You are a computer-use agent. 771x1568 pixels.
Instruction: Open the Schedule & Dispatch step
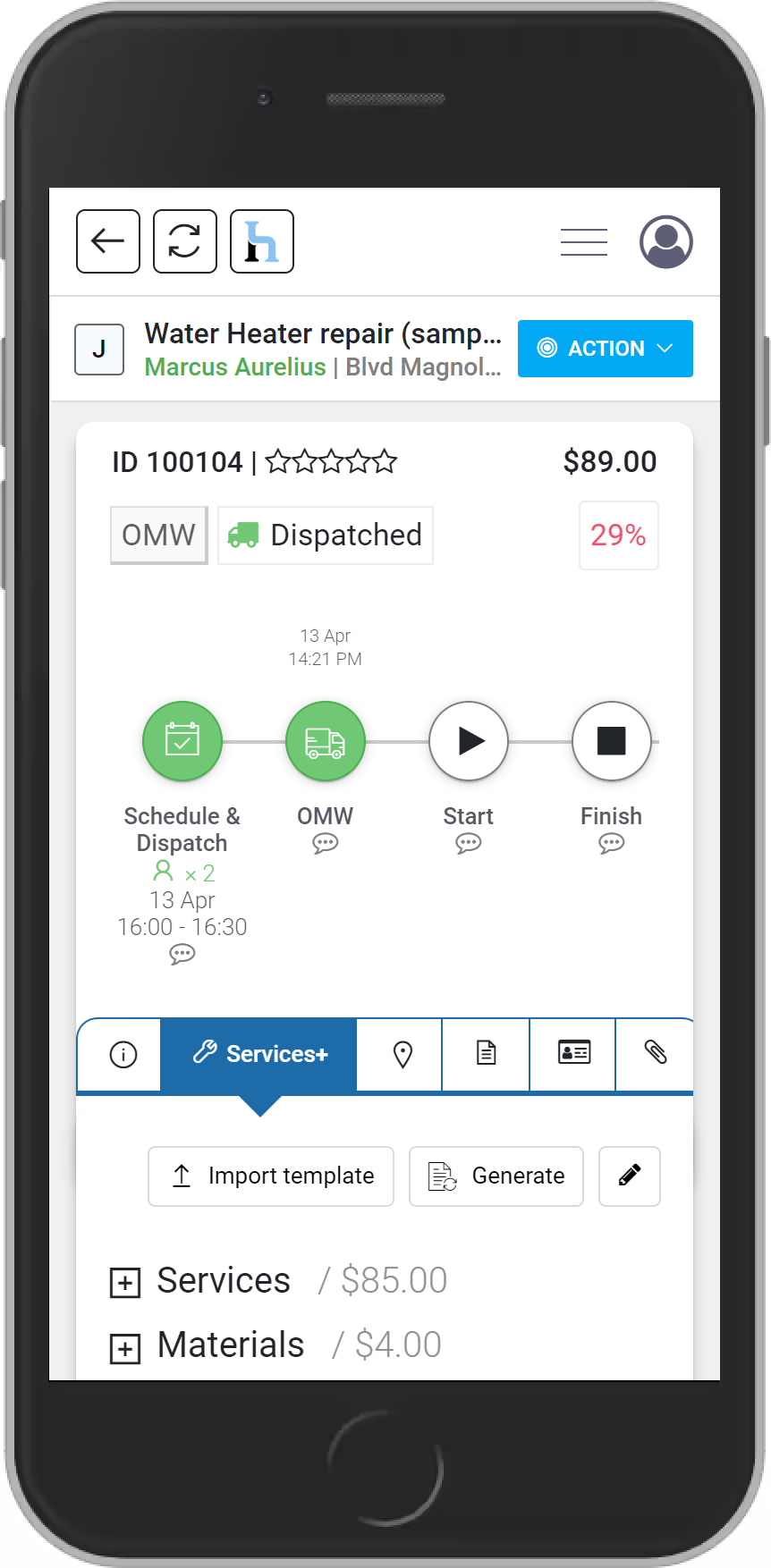[x=182, y=741]
